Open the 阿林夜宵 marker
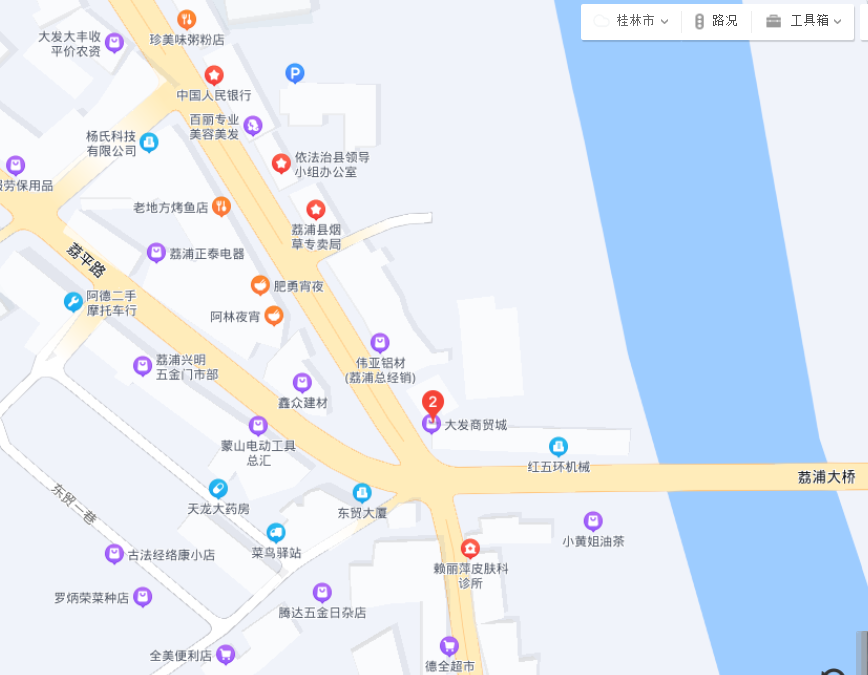 coord(273,316)
